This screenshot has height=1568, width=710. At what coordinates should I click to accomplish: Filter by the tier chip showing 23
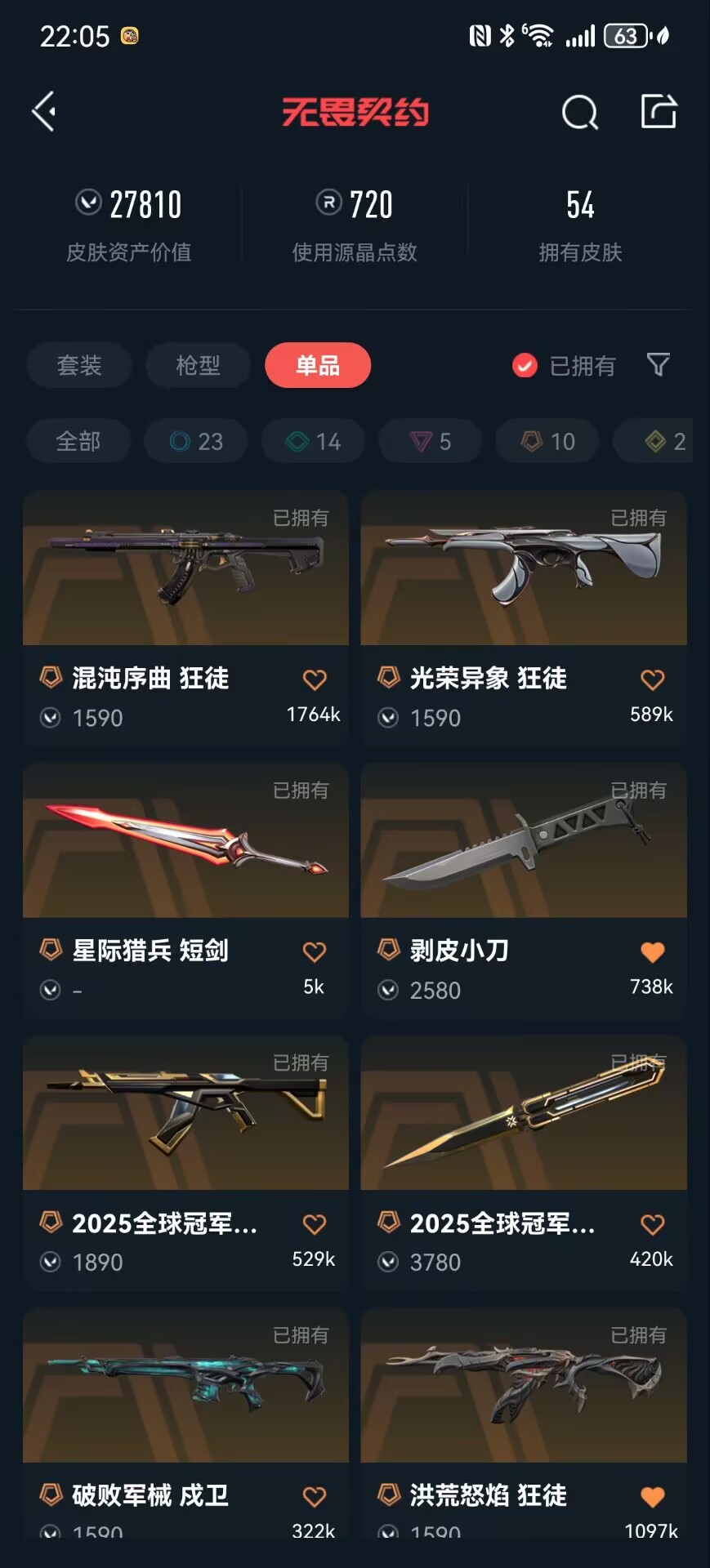click(196, 441)
